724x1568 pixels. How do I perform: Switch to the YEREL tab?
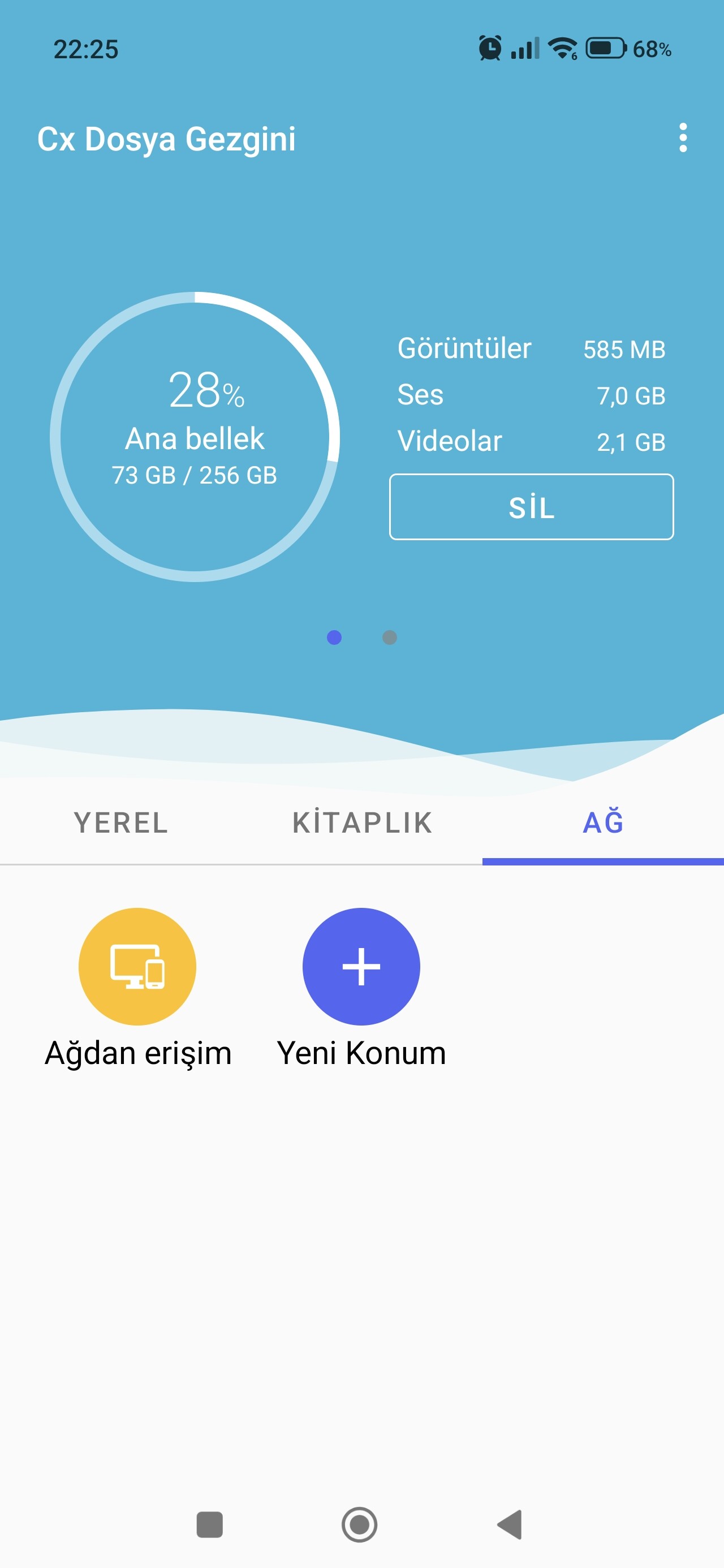tap(120, 823)
